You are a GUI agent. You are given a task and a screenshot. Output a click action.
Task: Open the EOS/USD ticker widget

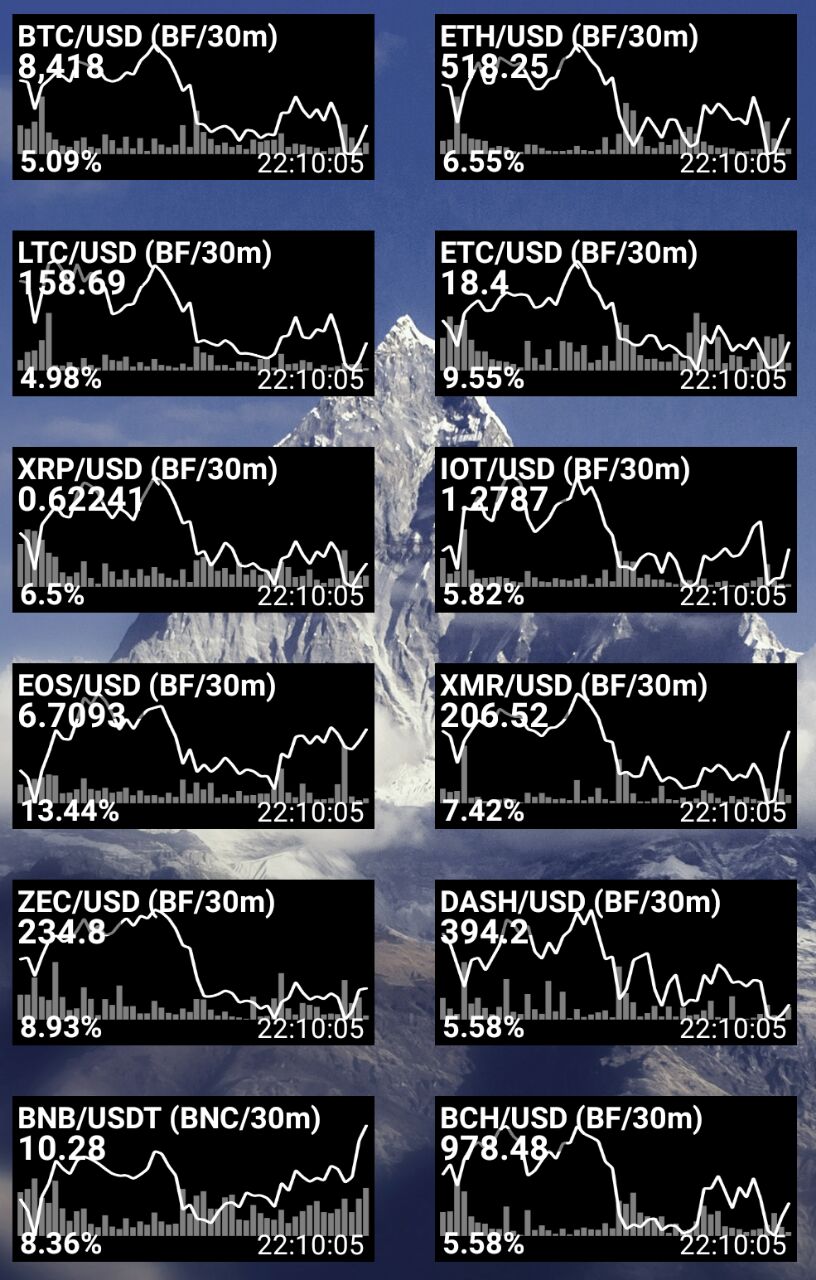pyautogui.click(x=193, y=745)
